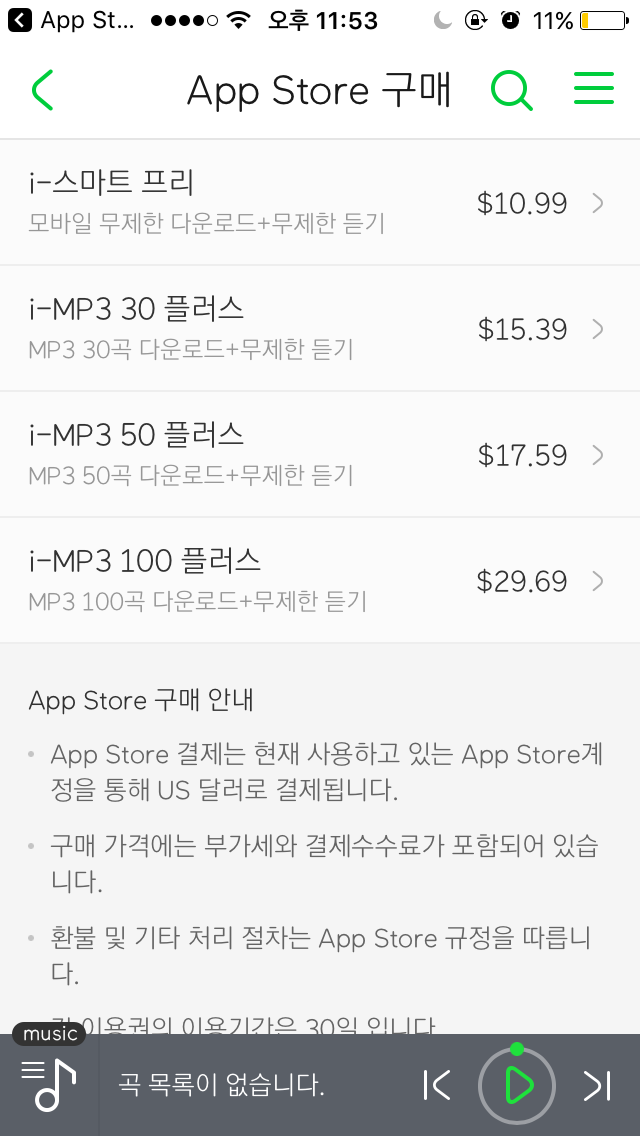Open the hamburger menu
Image resolution: width=640 pixels, height=1136 pixels.
(x=593, y=89)
